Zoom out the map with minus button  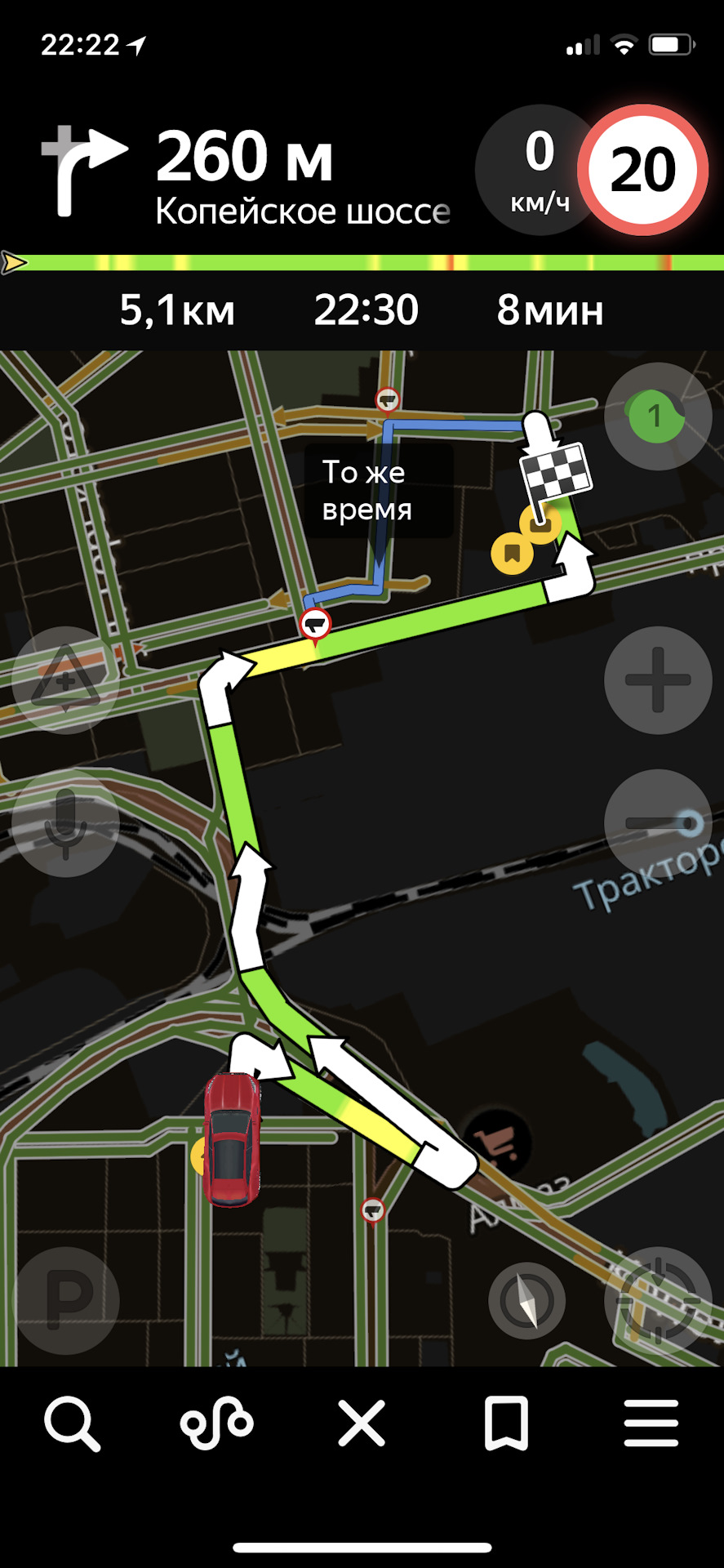[x=658, y=823]
